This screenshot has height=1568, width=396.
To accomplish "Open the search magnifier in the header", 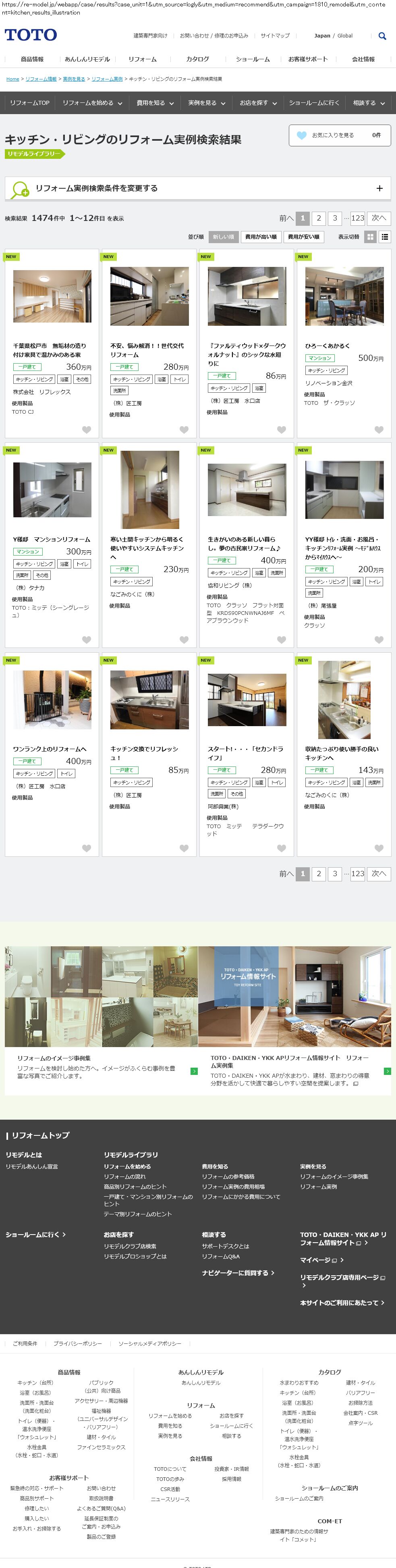I will point(382,36).
